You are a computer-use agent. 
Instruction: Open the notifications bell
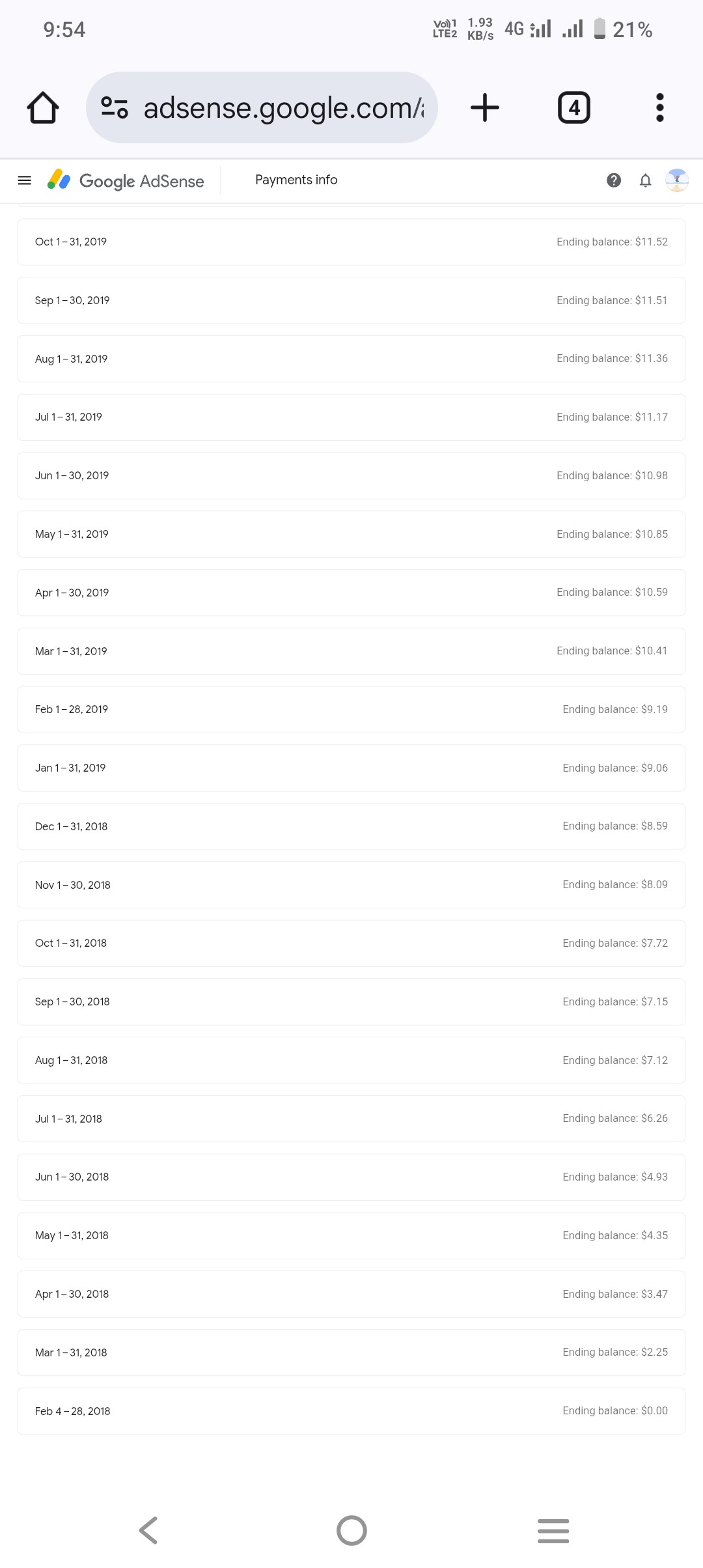(x=645, y=180)
